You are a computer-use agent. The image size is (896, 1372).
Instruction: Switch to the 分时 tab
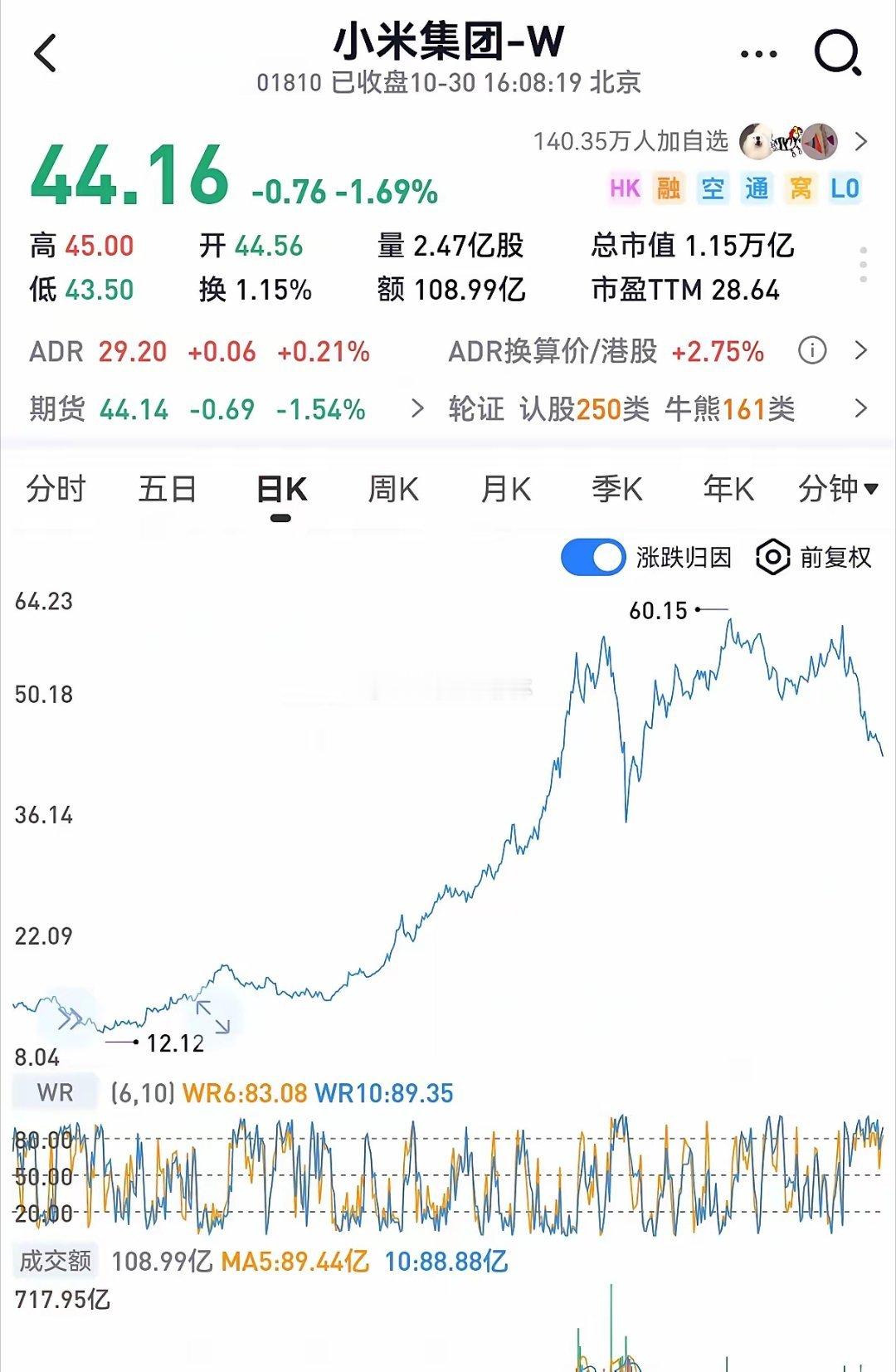[x=55, y=489]
